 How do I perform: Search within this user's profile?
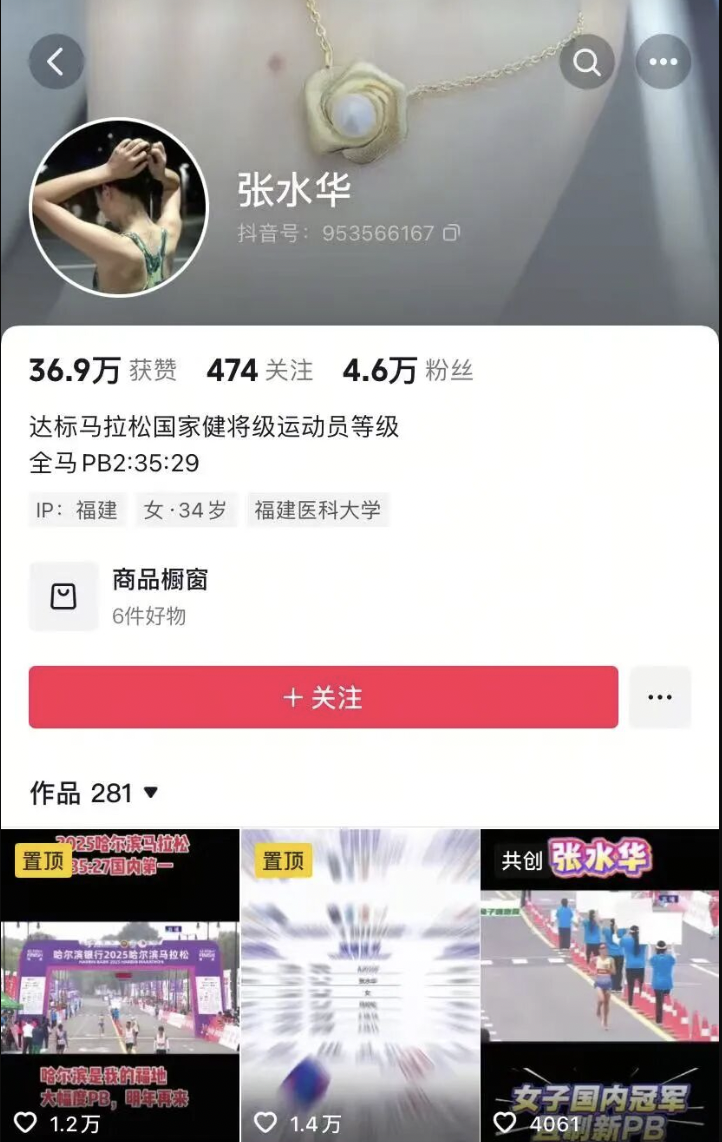pyautogui.click(x=587, y=62)
